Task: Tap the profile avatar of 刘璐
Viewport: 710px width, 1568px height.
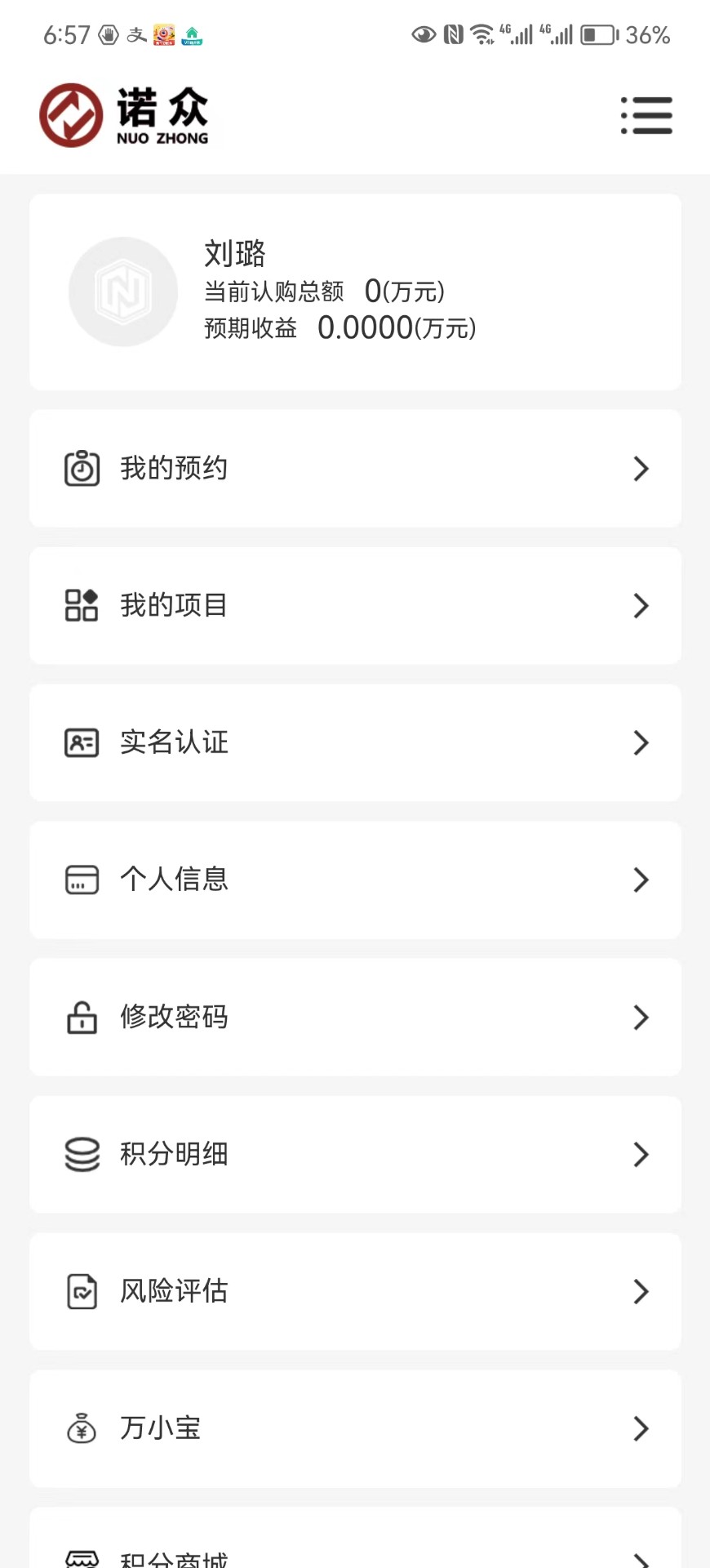Action: [x=123, y=292]
